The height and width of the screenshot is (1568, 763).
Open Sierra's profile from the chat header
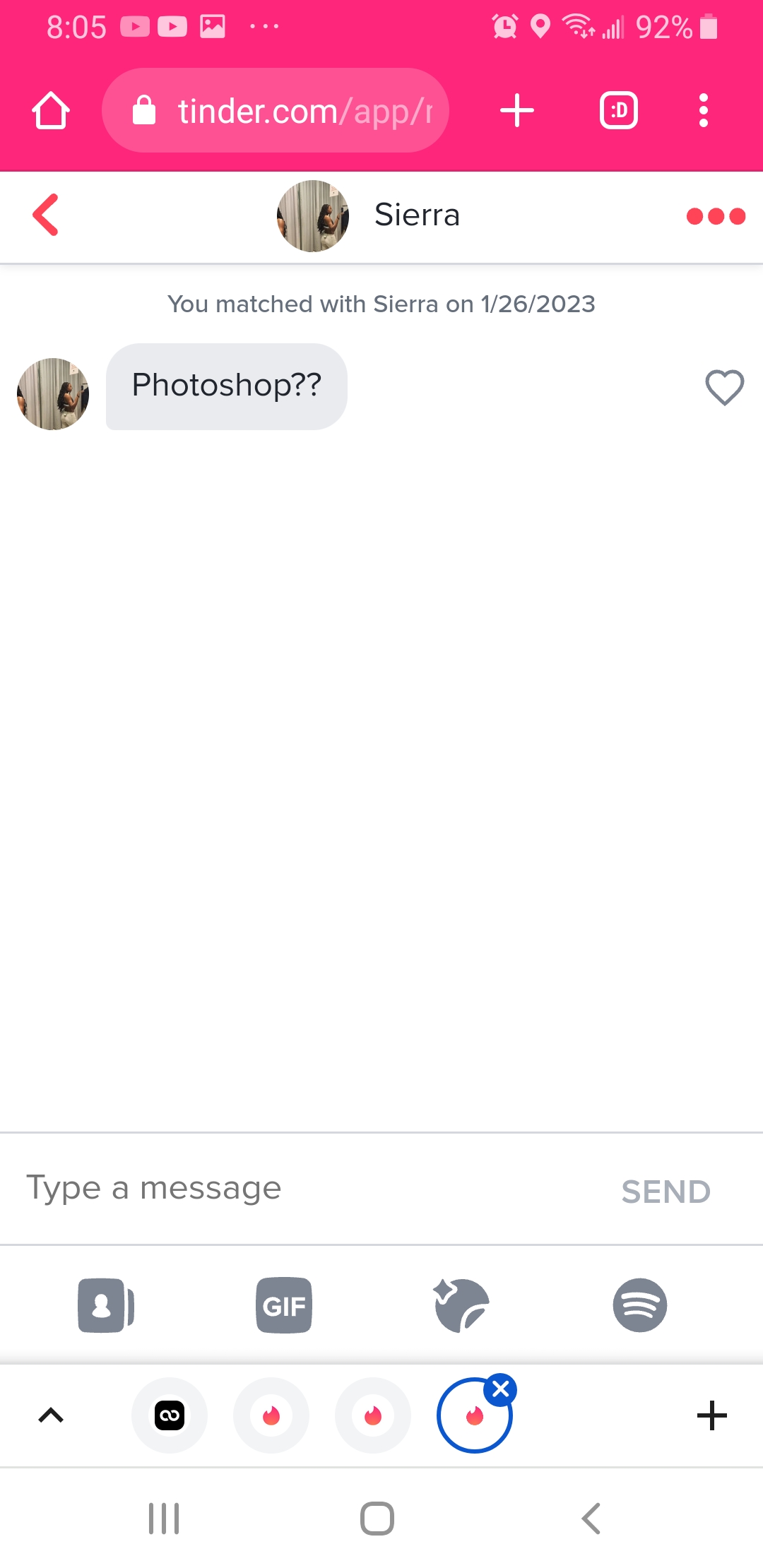(313, 215)
